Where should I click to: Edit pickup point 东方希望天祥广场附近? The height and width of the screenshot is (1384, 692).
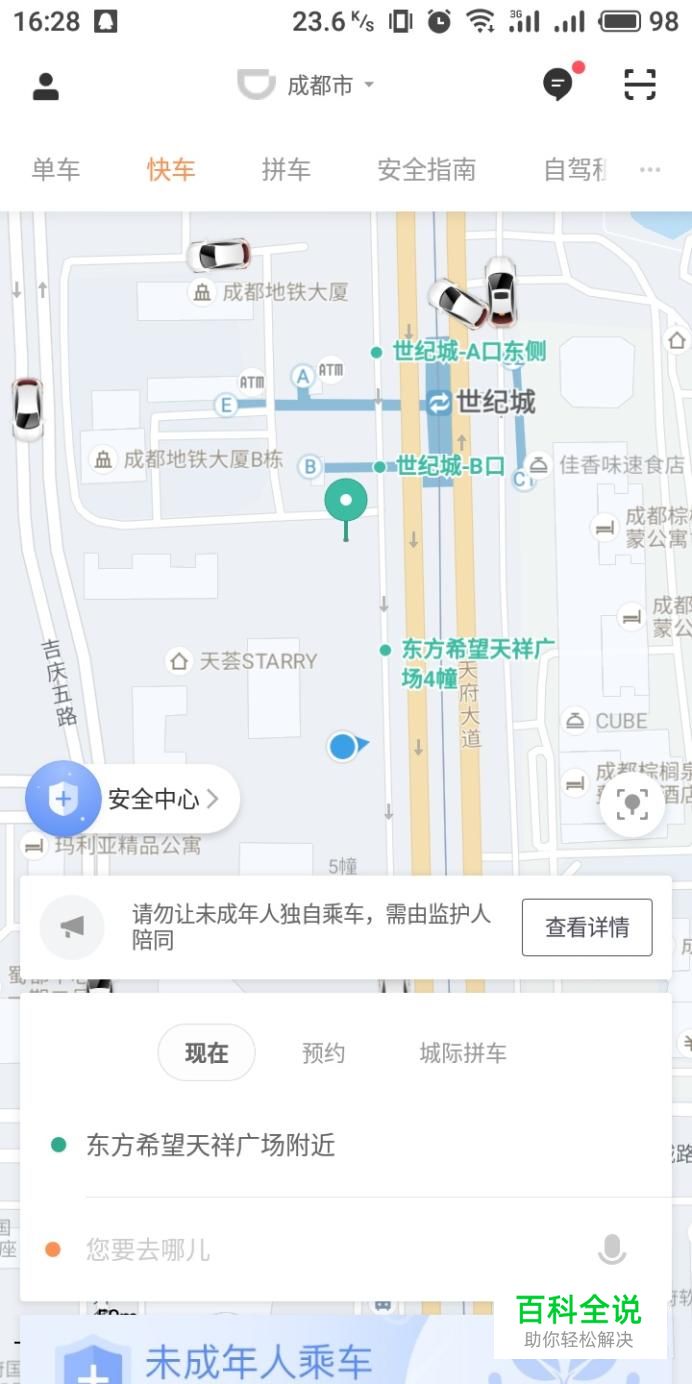[211, 1145]
